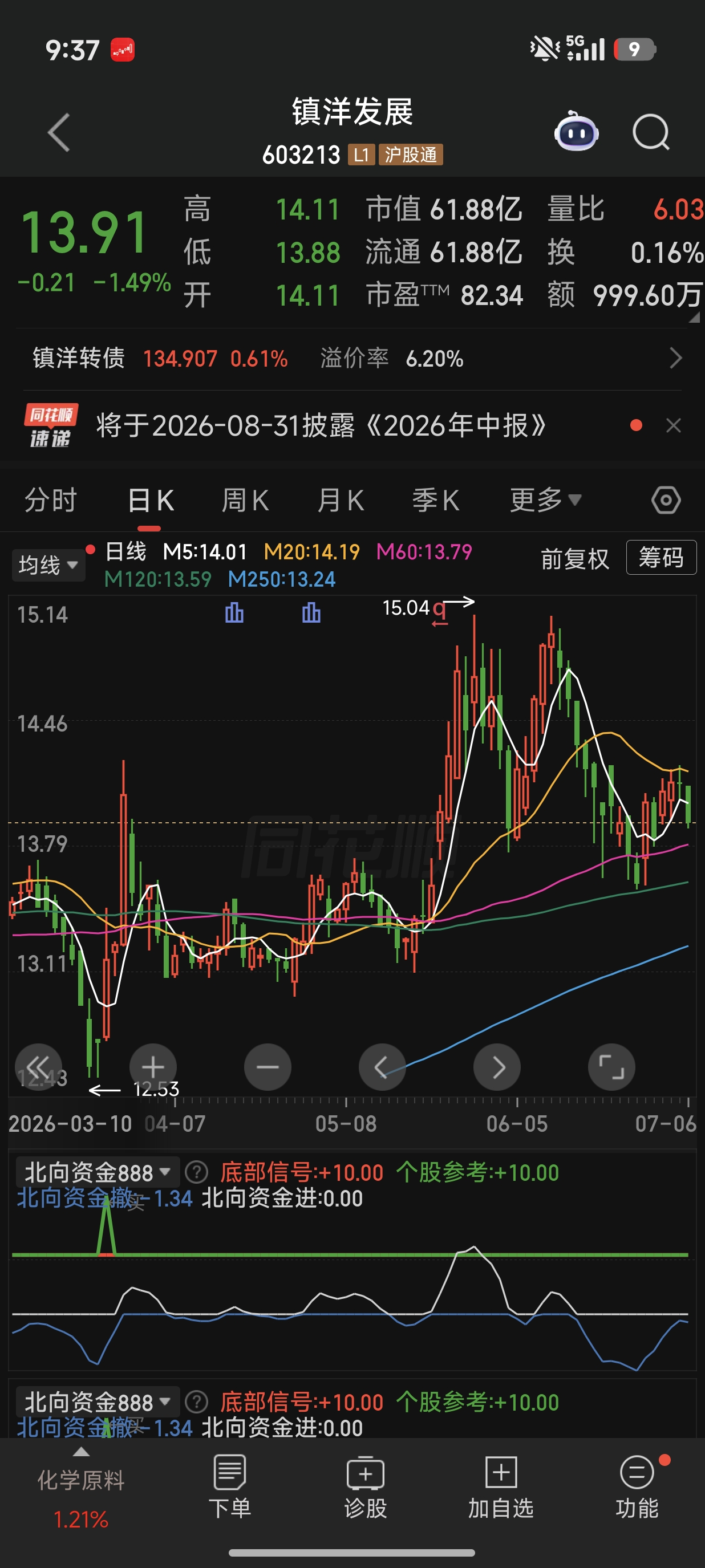Go back using the top-left arrow
Screen dimensions: 705x1568
[59, 132]
